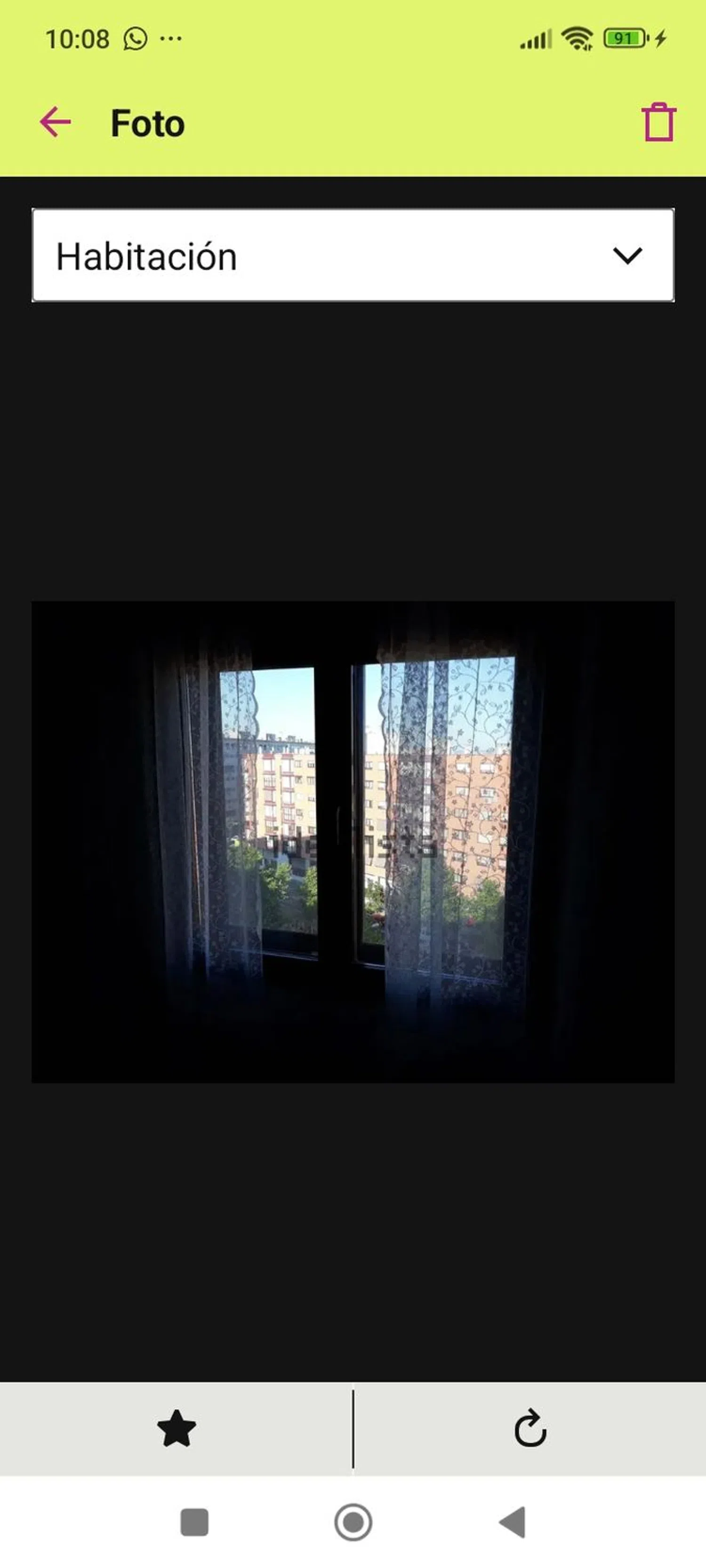The width and height of the screenshot is (706, 1568).
Task: Go back using the pink arrow
Action: click(x=56, y=122)
